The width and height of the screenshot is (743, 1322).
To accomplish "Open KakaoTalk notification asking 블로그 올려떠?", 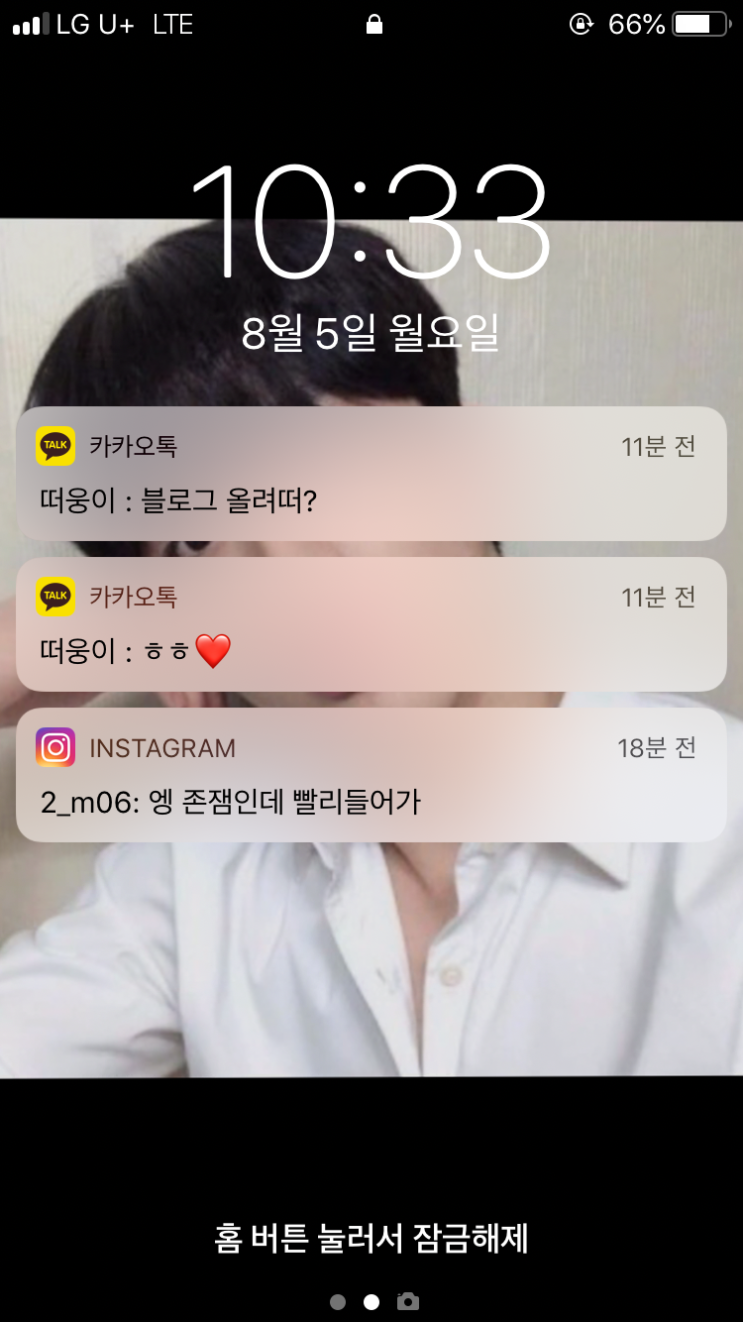I will [371, 474].
